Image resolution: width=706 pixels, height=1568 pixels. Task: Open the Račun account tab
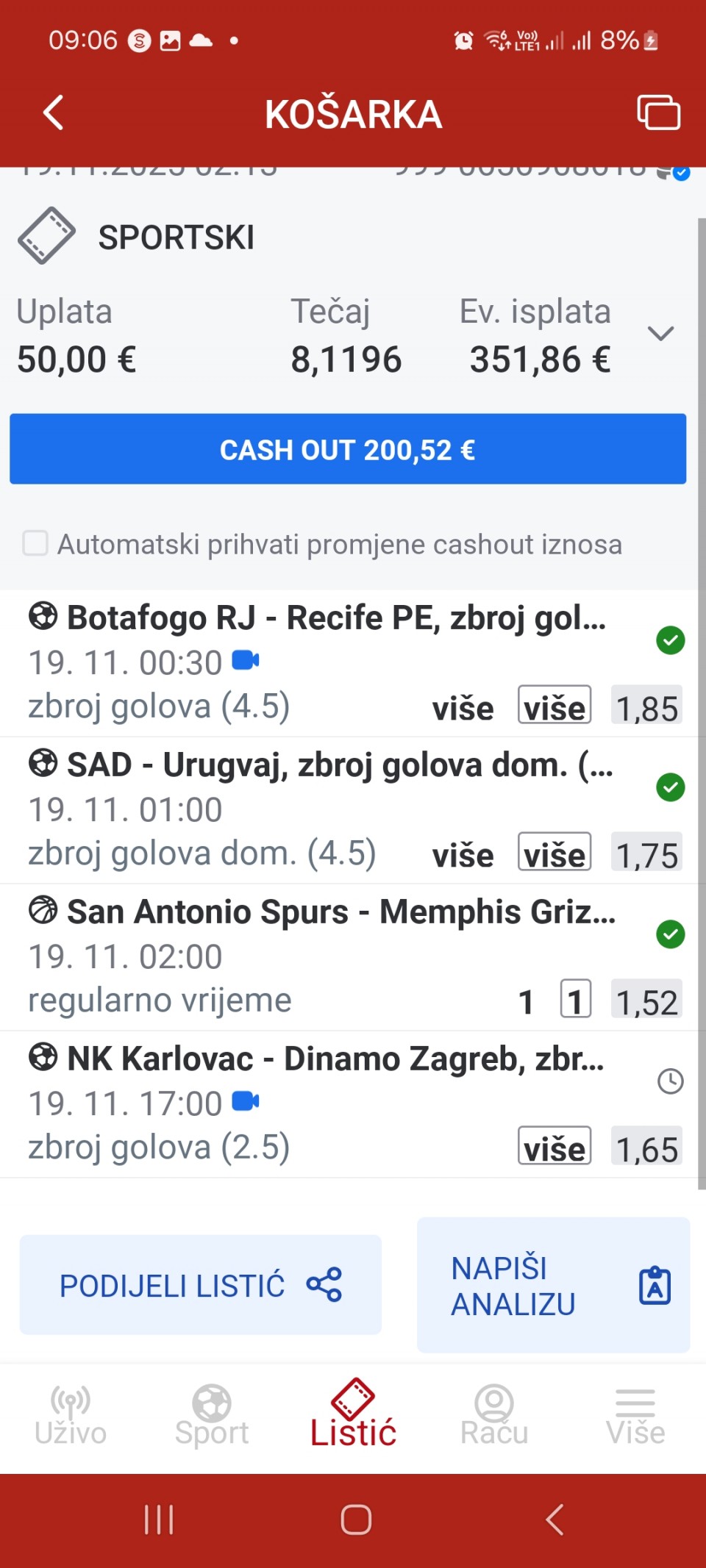(x=494, y=1417)
